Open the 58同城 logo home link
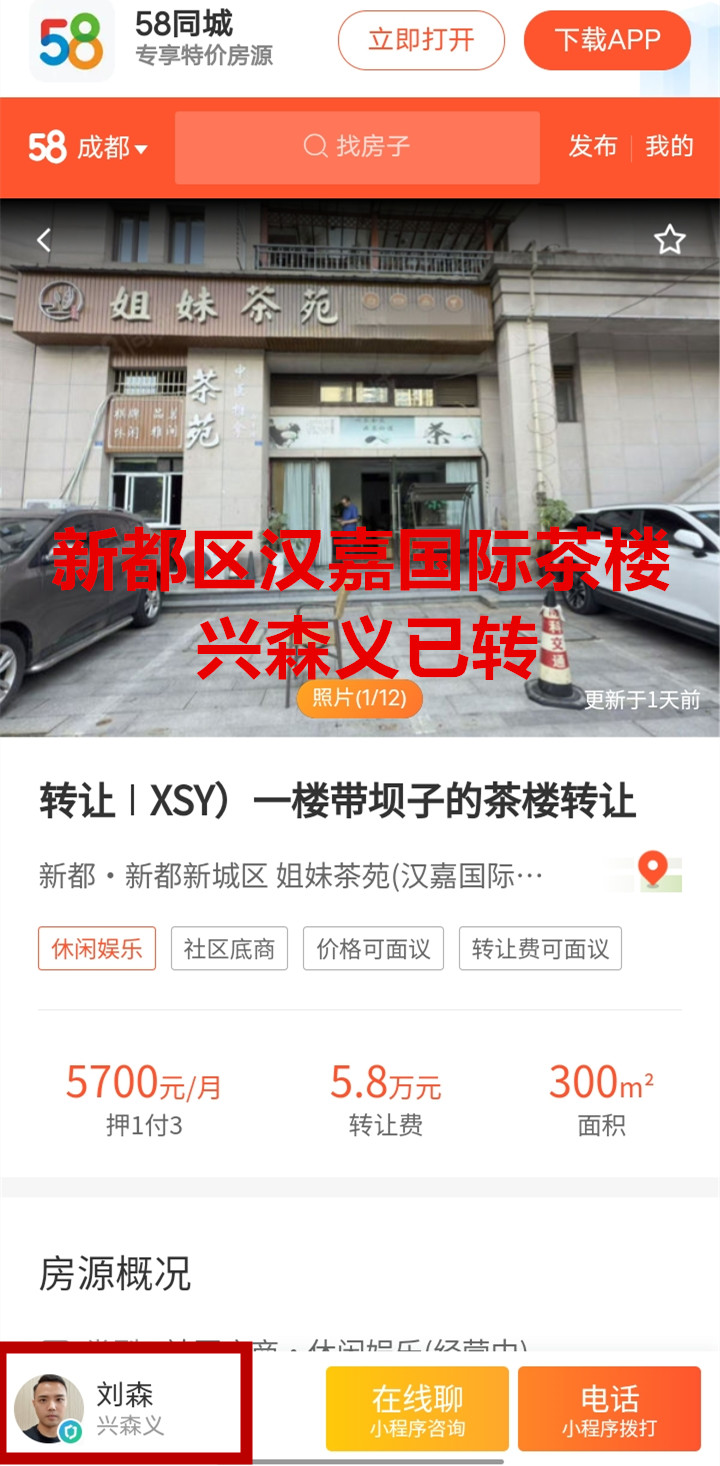720x1466 pixels. tap(72, 41)
